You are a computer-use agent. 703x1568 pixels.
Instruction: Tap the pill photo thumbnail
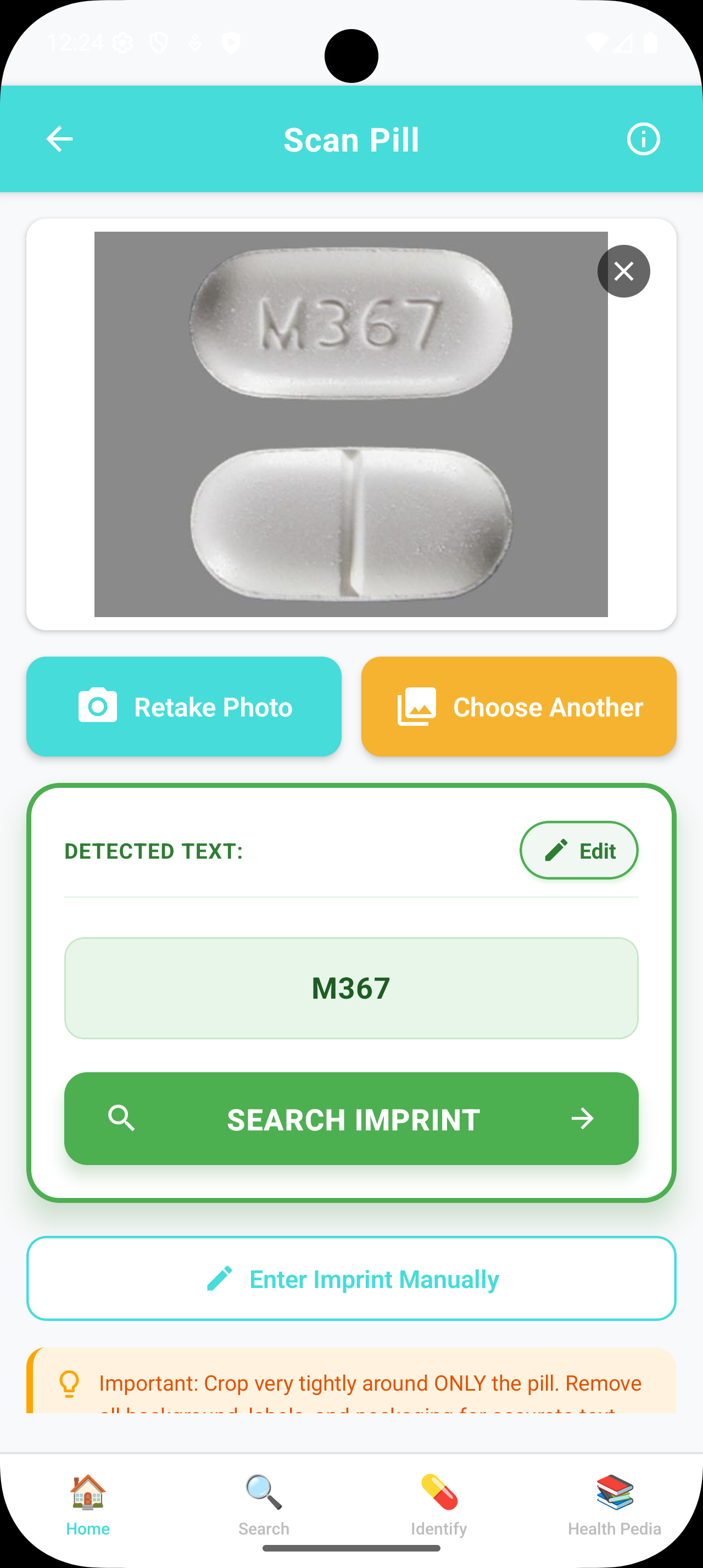(x=351, y=426)
